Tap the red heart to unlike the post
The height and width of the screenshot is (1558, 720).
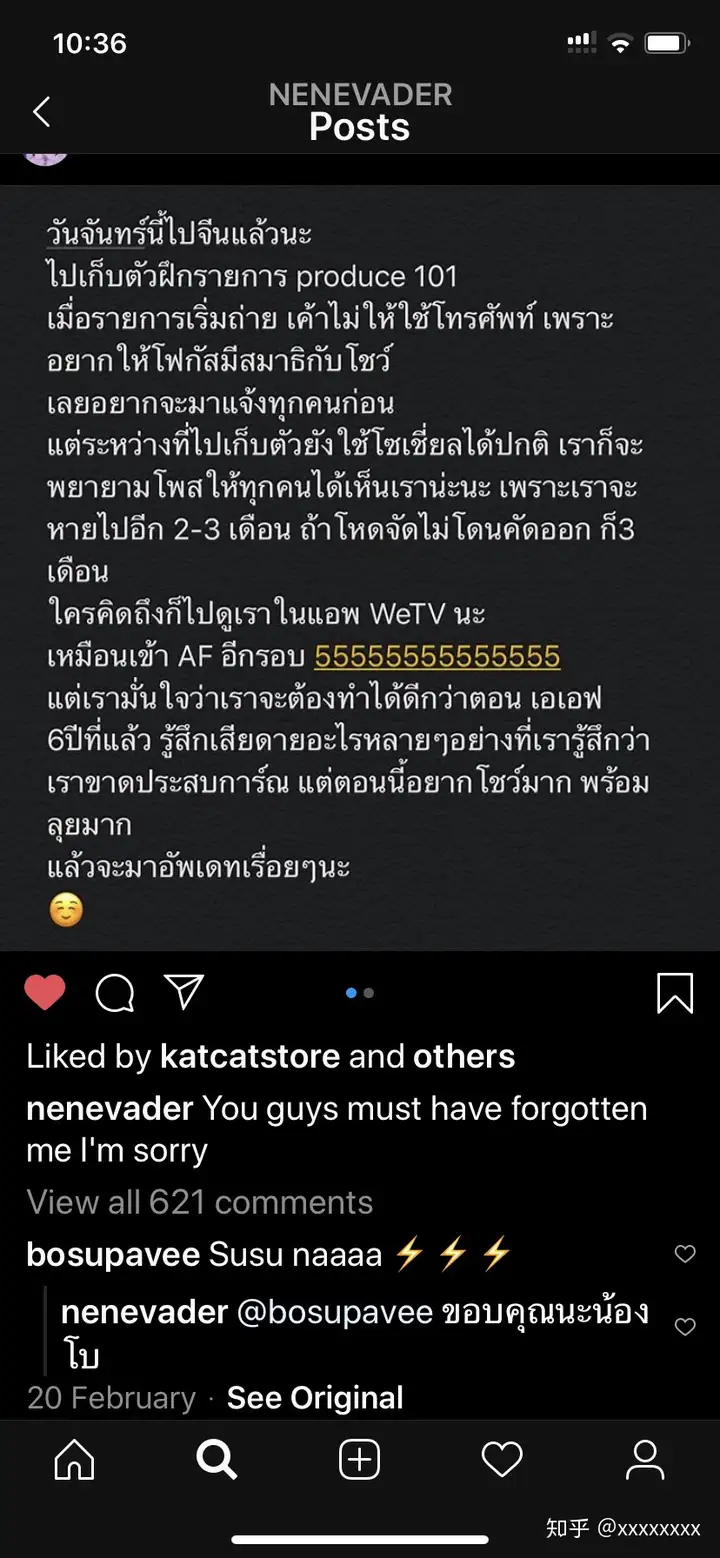(45, 993)
